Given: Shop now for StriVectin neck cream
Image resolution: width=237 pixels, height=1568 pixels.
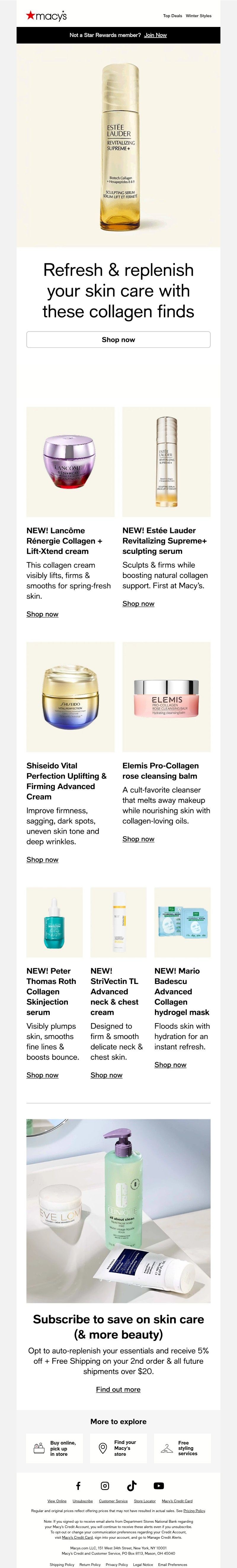Looking at the screenshot, I should pos(106,1075).
